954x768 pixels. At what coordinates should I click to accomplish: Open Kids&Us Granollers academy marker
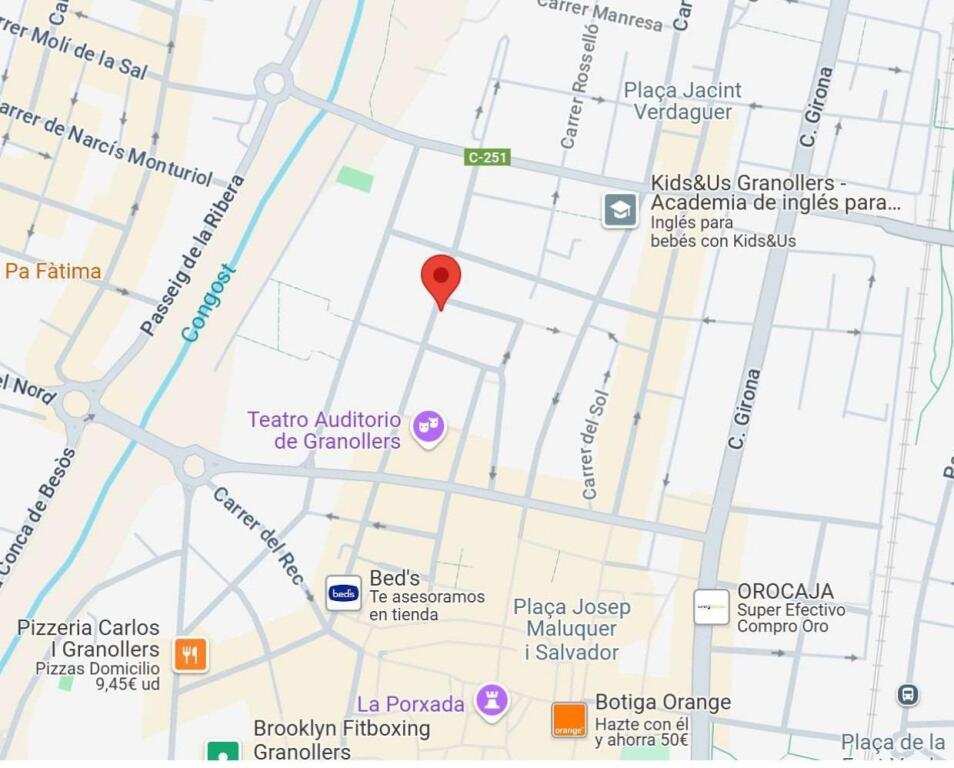[620, 210]
